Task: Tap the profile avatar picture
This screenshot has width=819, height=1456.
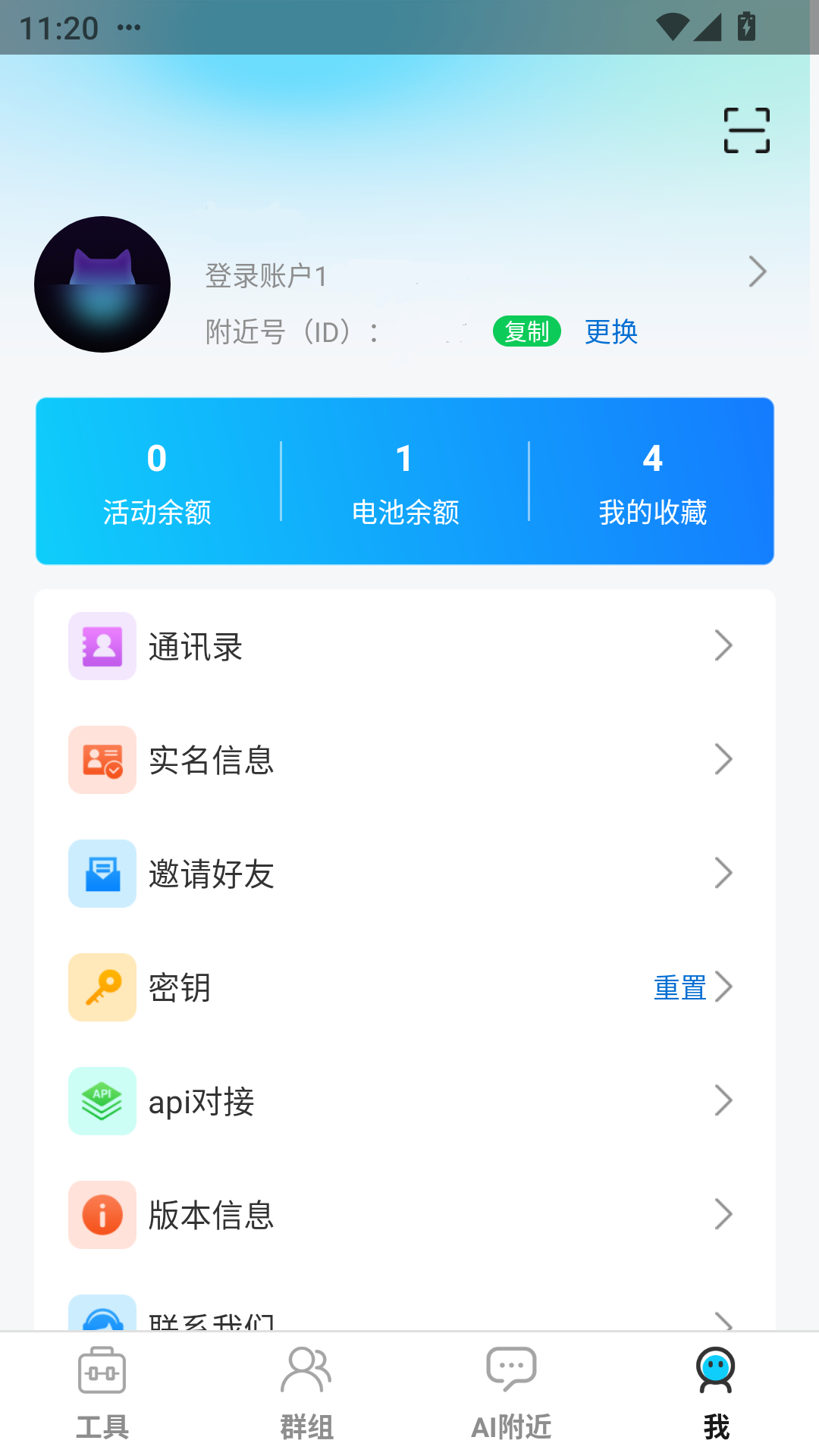Action: [x=102, y=283]
